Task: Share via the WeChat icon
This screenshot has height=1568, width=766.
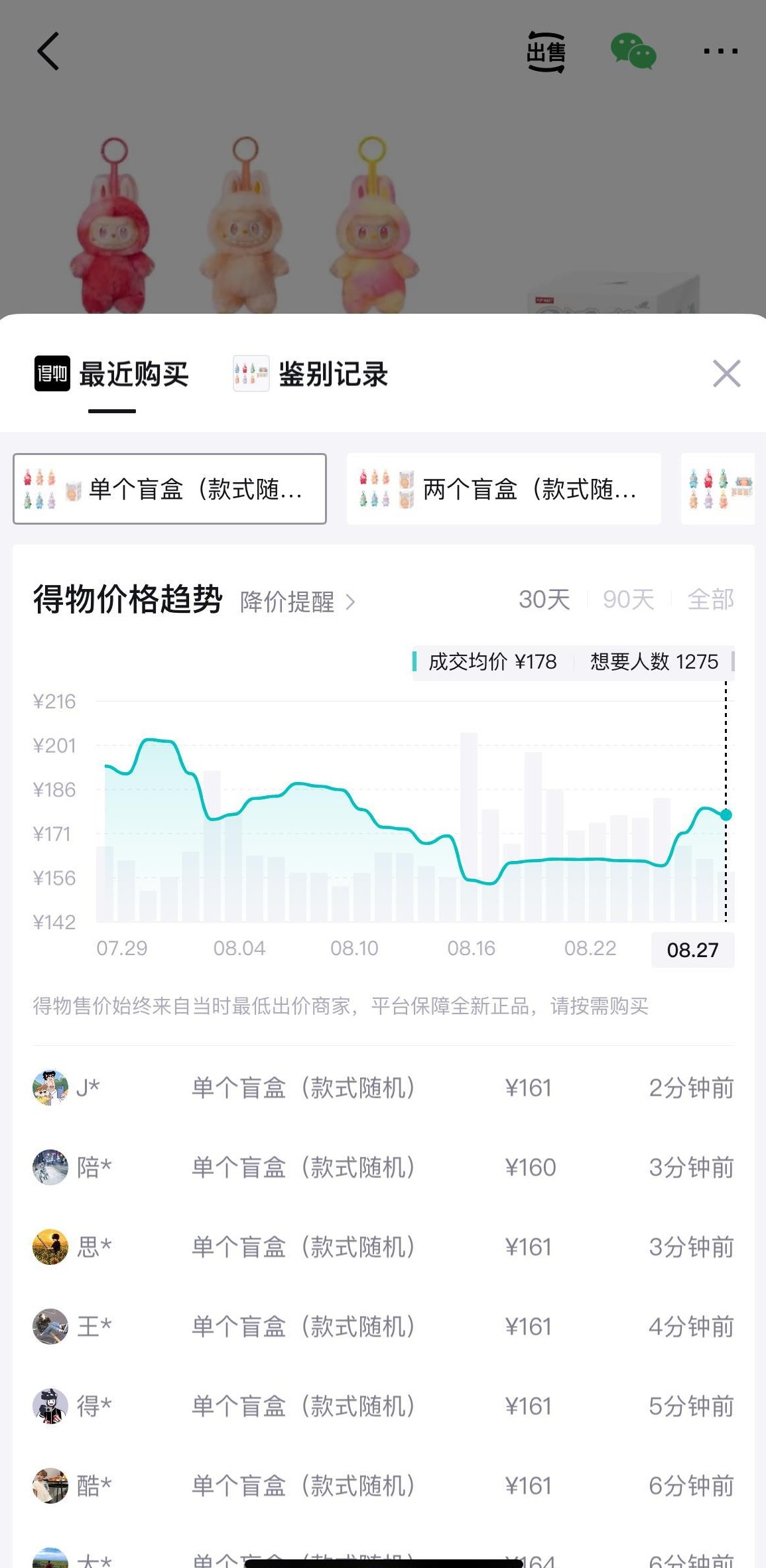Action: click(x=633, y=51)
